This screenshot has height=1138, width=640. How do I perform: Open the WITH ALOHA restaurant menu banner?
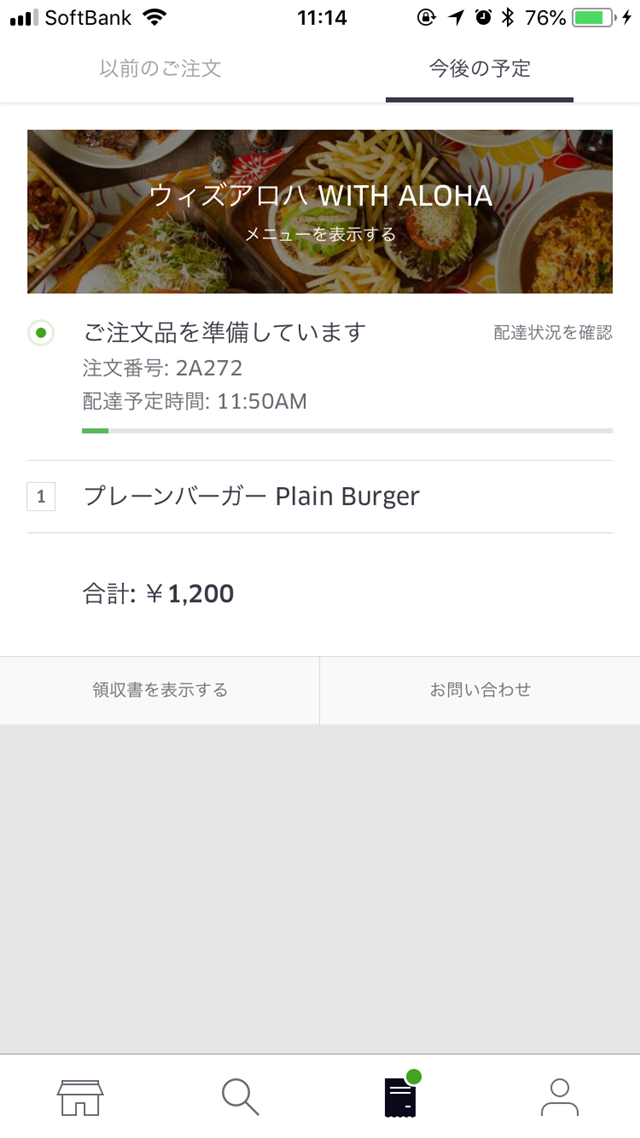click(x=320, y=211)
